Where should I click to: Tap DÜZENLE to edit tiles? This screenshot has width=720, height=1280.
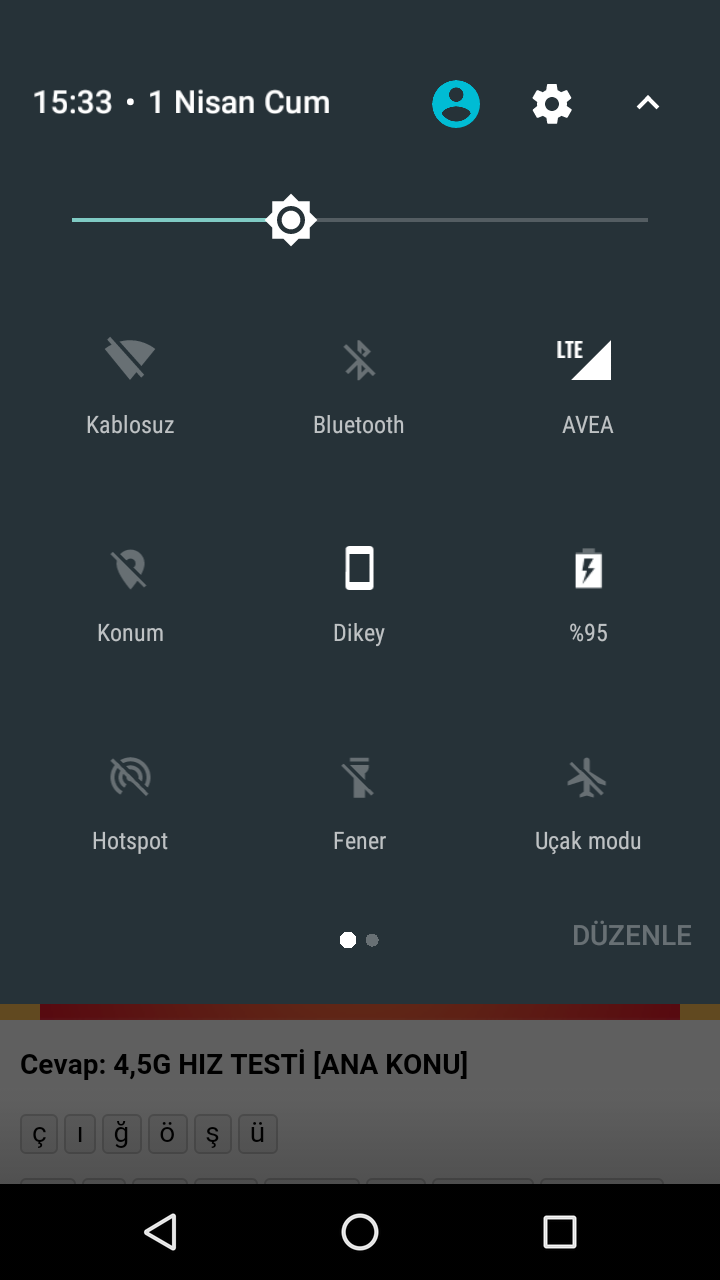coord(632,936)
